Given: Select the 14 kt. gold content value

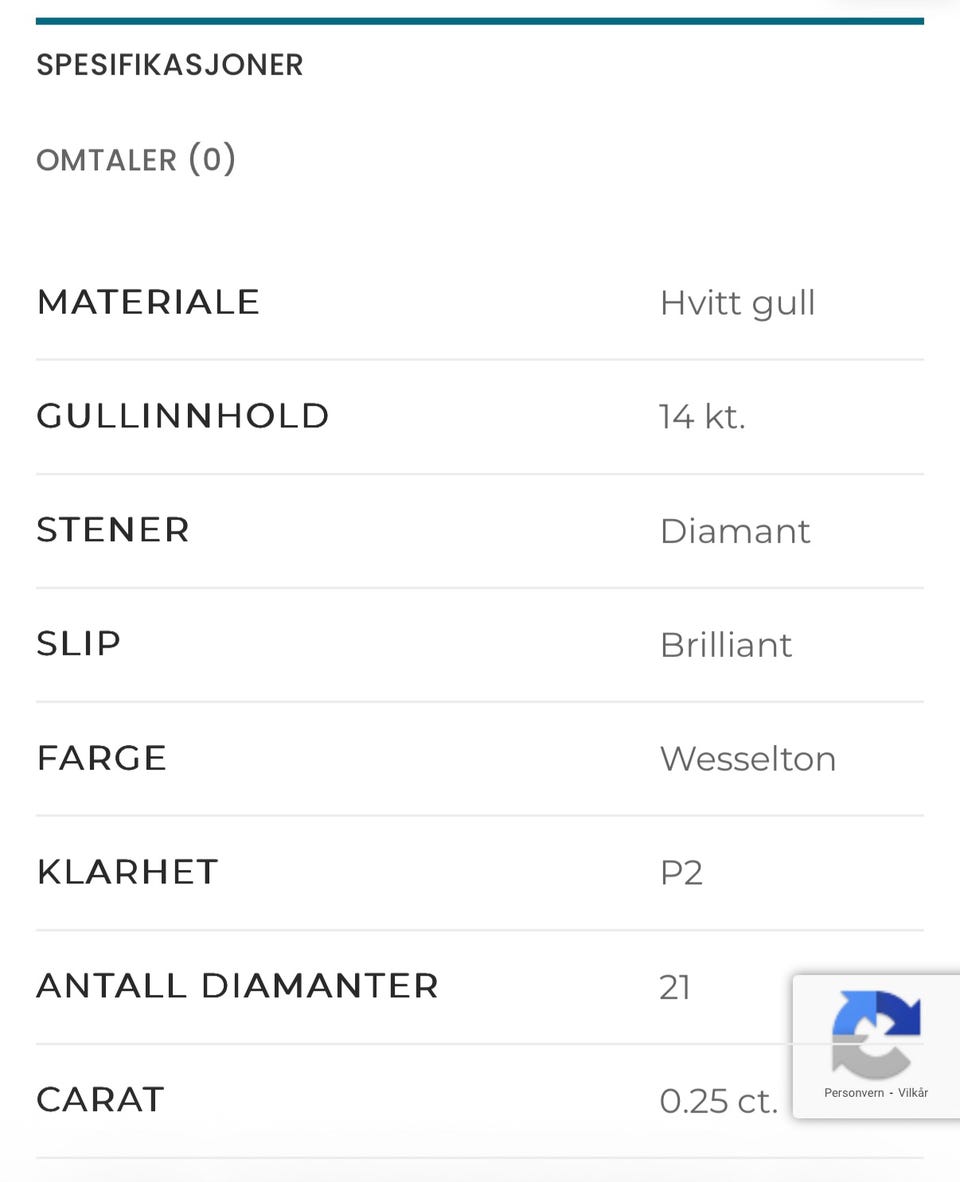Looking at the screenshot, I should (x=701, y=417).
